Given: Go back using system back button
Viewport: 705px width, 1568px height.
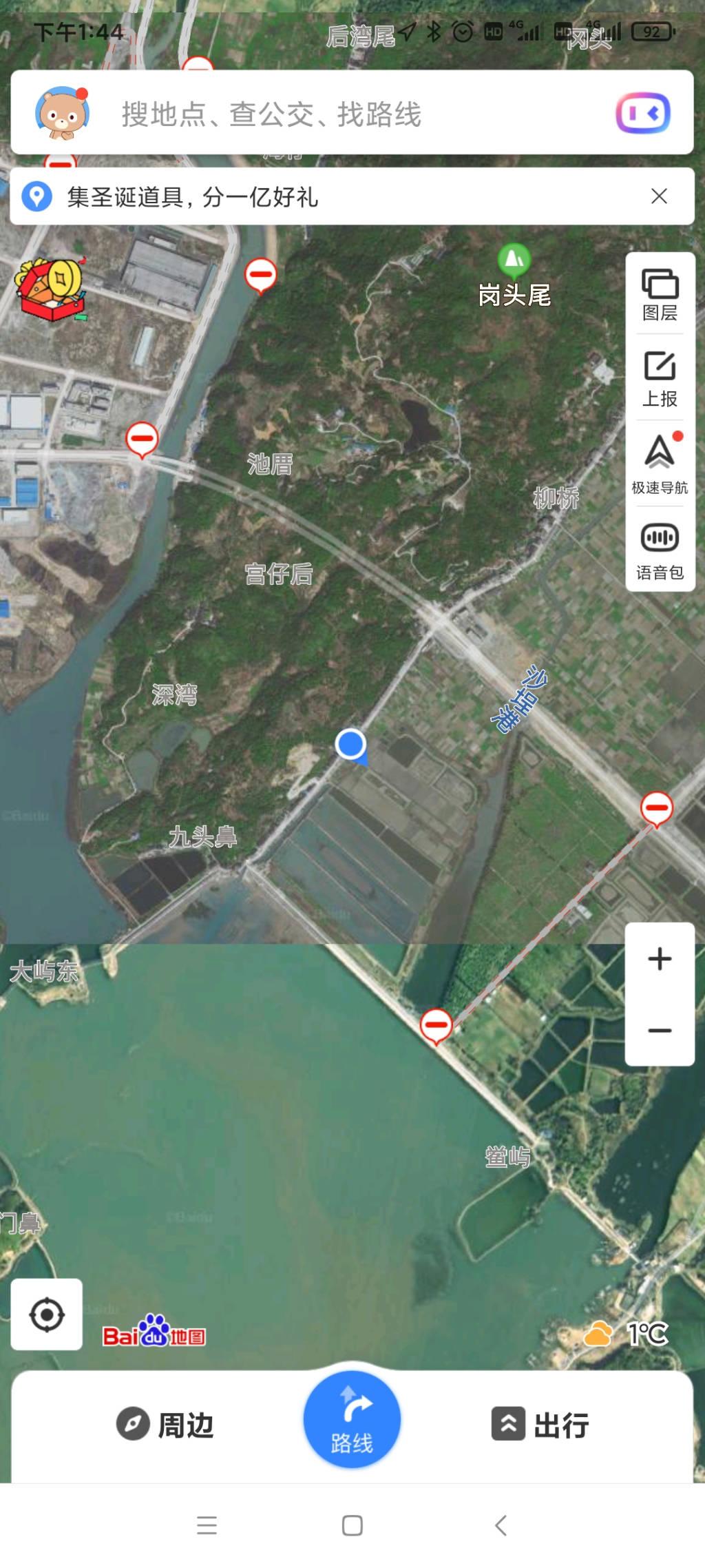Looking at the screenshot, I should point(501,1525).
